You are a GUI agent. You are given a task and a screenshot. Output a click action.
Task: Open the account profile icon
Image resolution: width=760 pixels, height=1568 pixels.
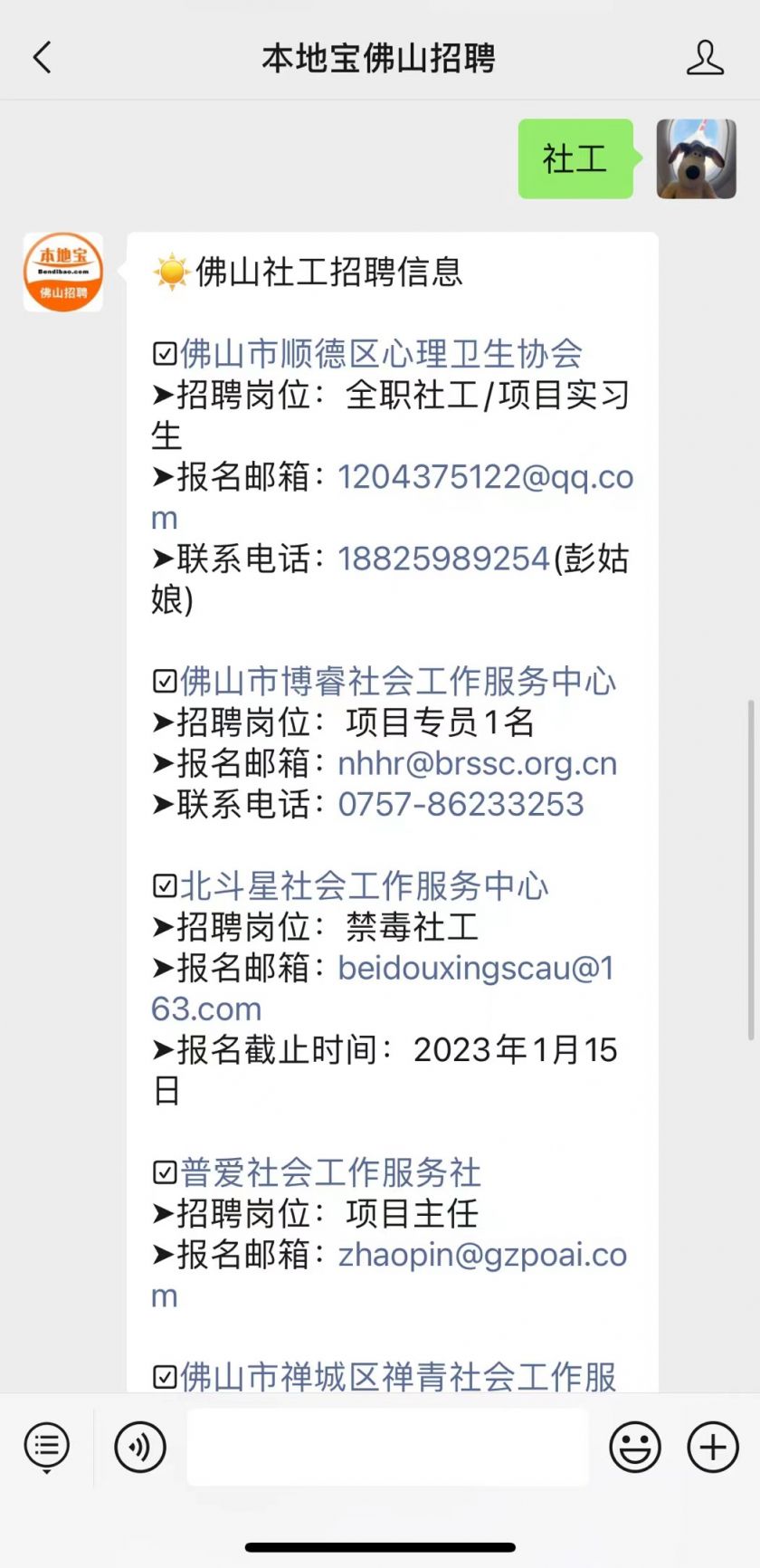[x=704, y=58]
